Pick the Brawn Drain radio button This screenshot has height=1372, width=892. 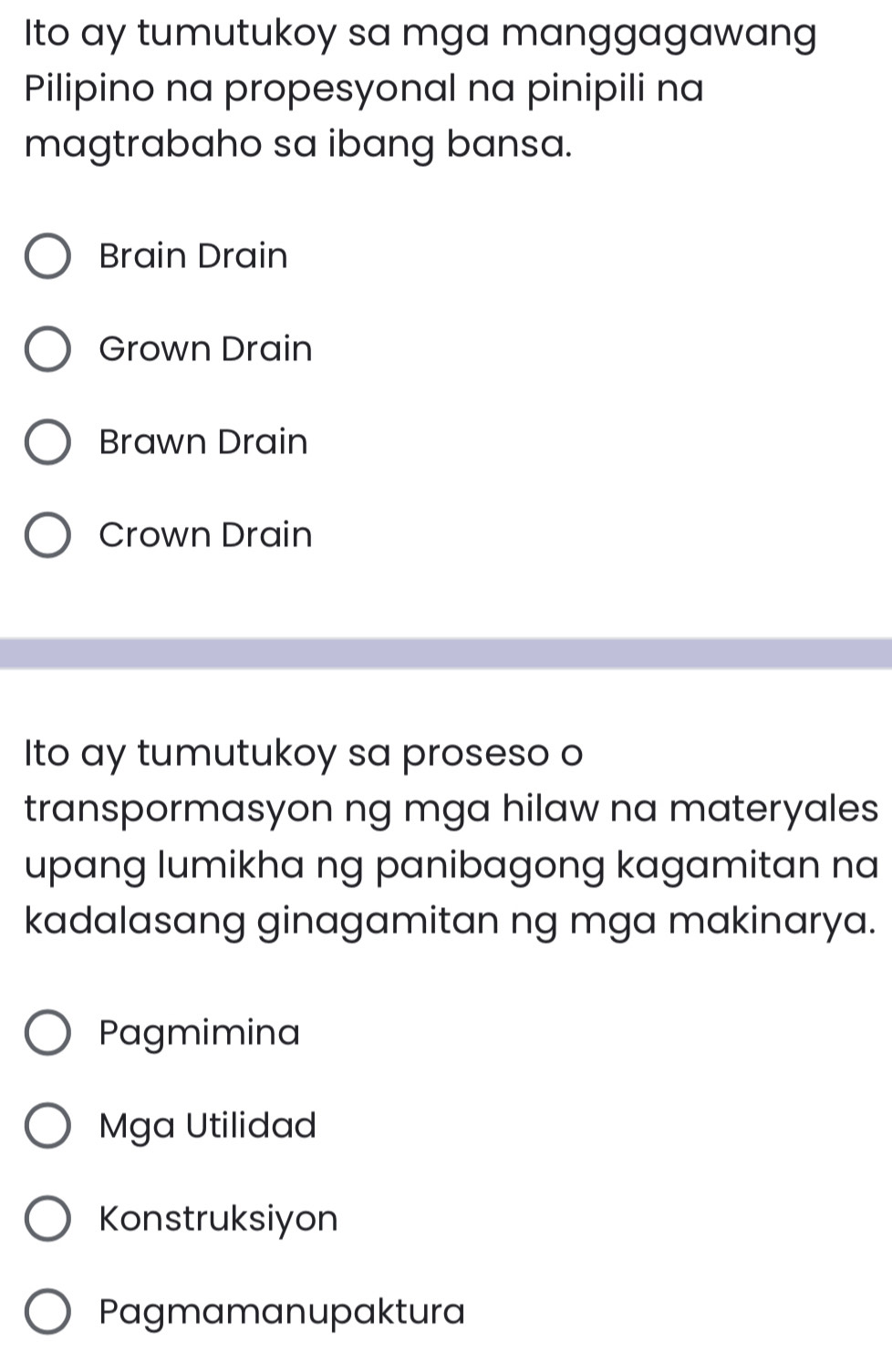47,442
